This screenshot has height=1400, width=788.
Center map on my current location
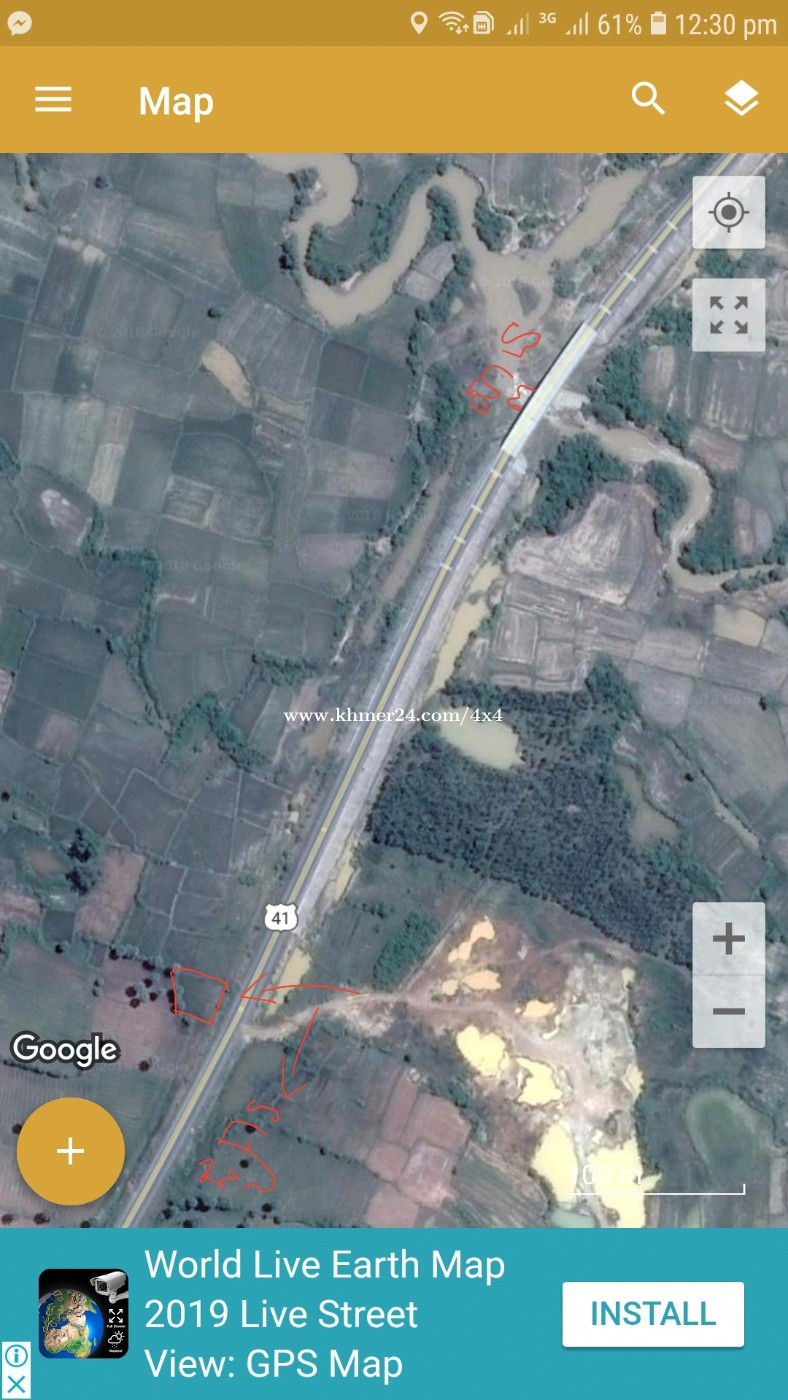[729, 213]
